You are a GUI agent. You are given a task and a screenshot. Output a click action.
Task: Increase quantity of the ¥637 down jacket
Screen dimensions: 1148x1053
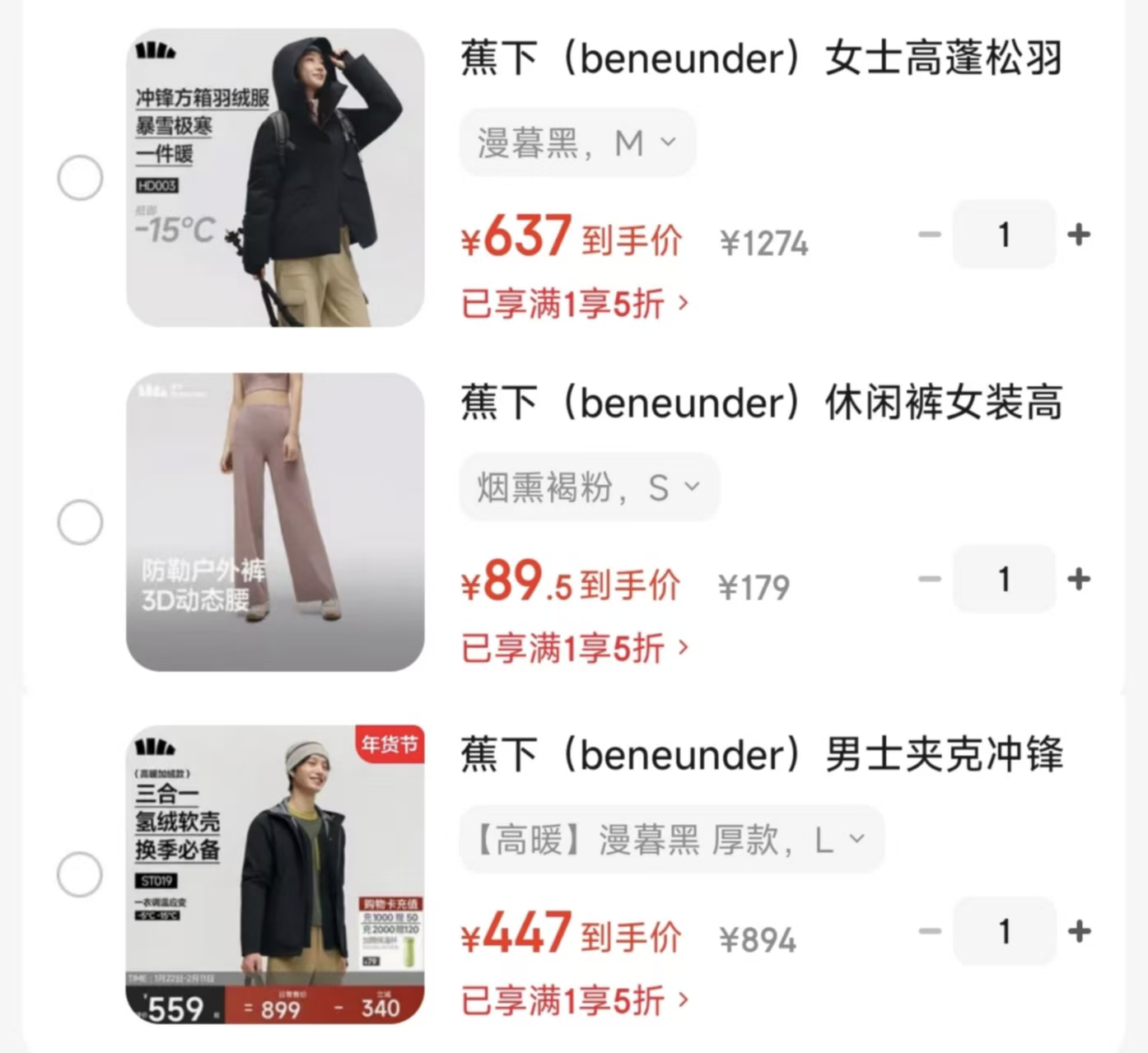coord(1078,235)
